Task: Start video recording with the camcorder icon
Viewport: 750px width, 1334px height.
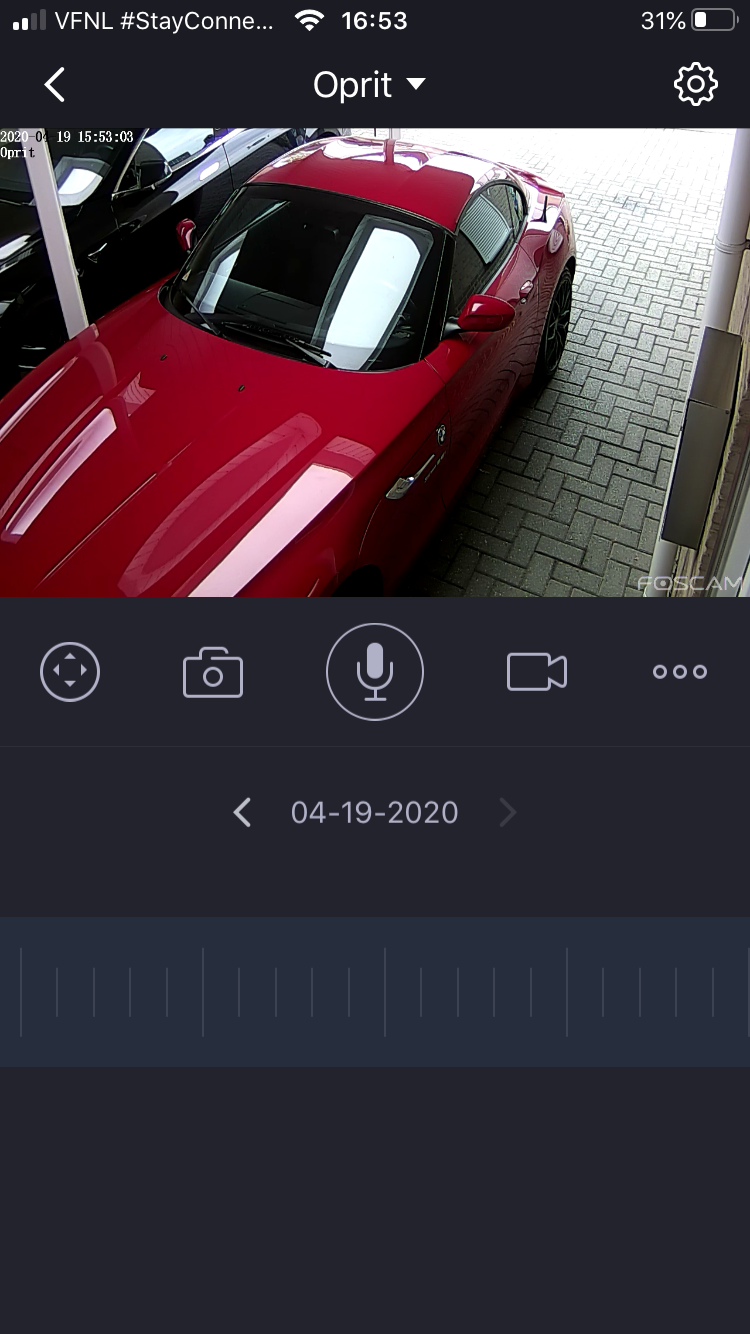Action: coord(537,672)
